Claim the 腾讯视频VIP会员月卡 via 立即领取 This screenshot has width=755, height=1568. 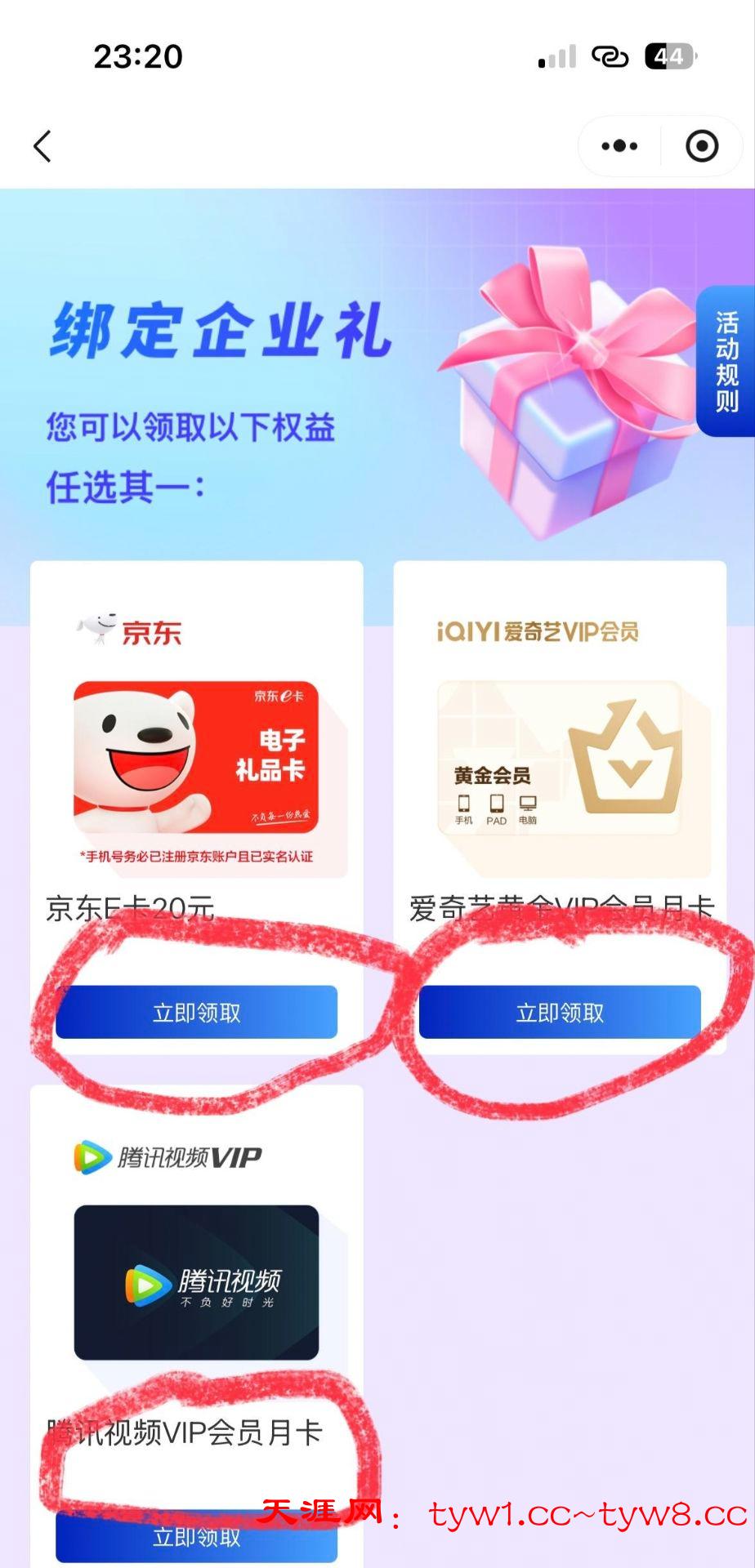[x=196, y=1538]
